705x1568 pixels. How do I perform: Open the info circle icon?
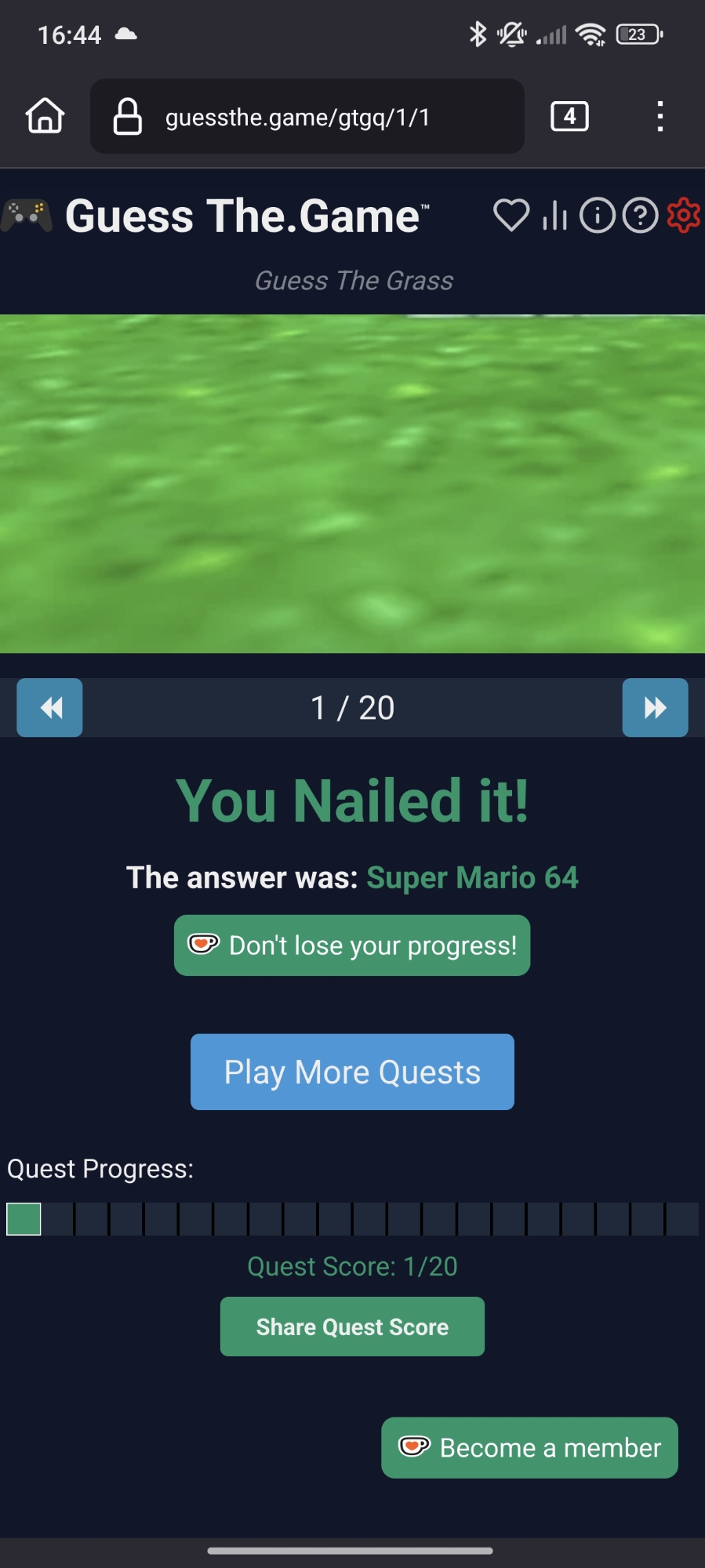click(598, 216)
